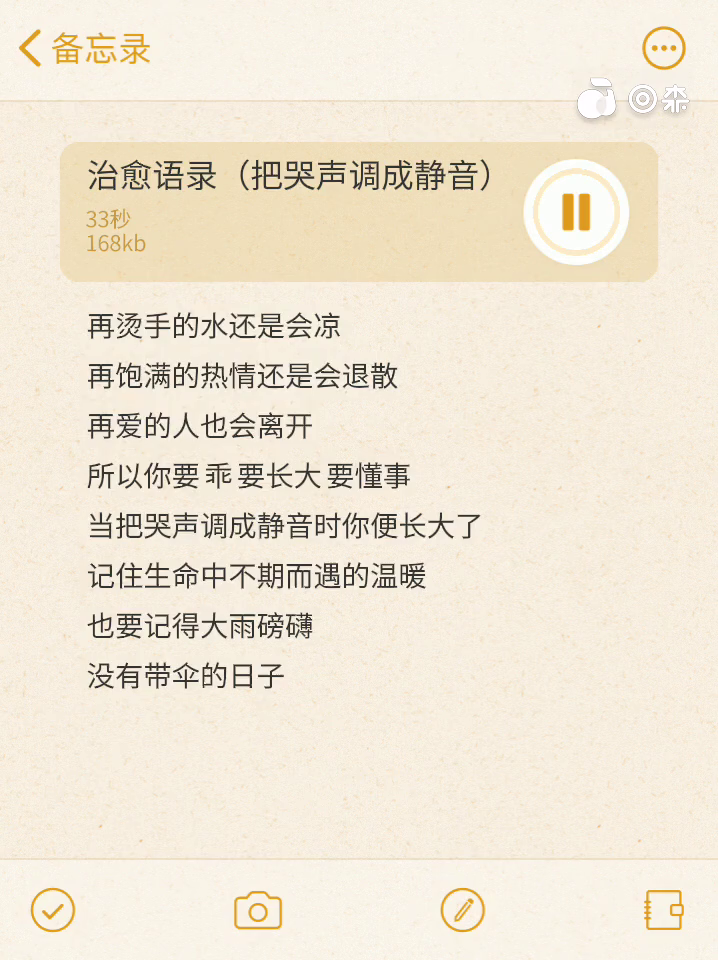Tap the checkmark to finish the note
This screenshot has height=960, width=718.
tap(53, 910)
